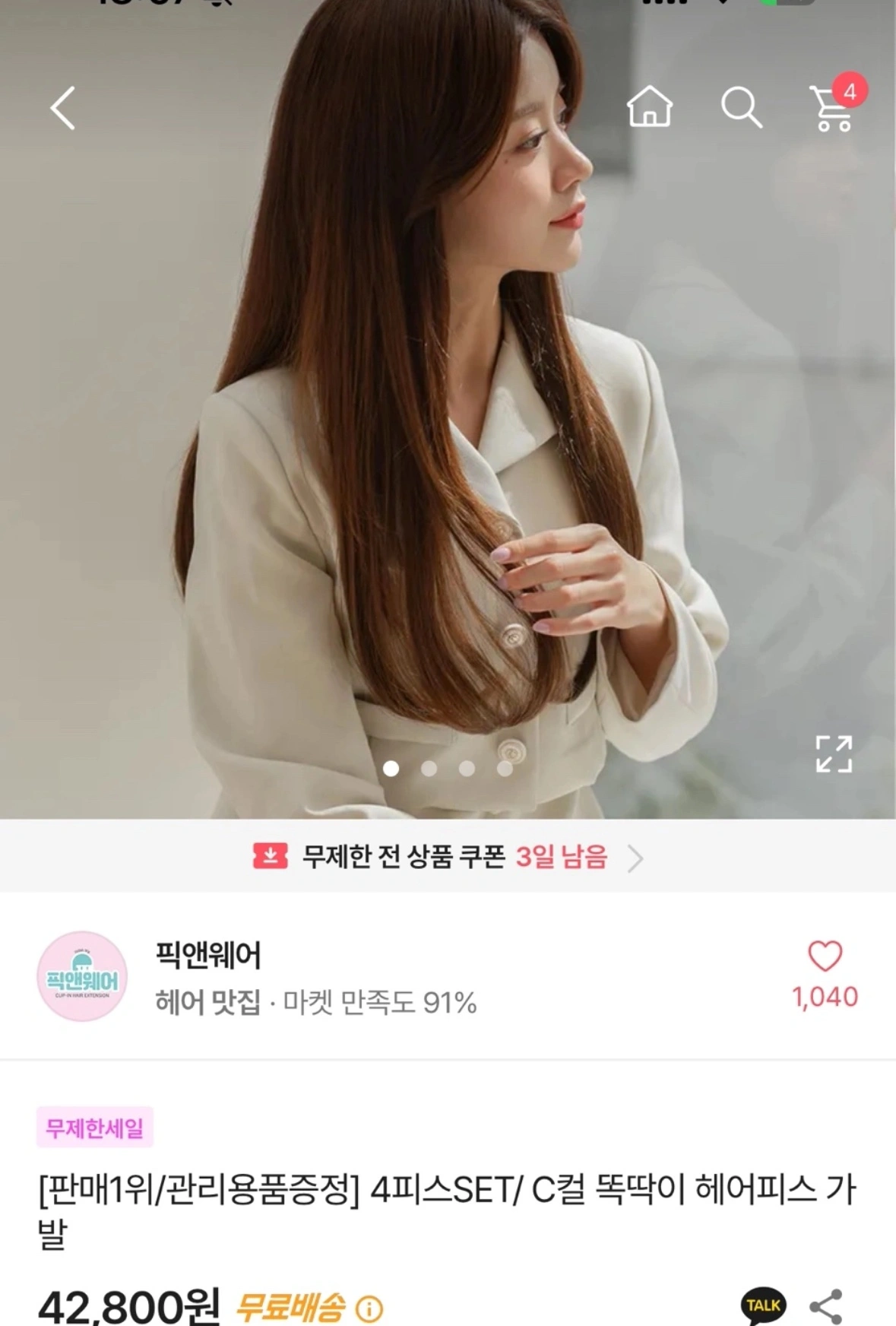Screen dimensions: 896x1326
Task: Tap the 무제한세일 tag
Action: [95, 1128]
